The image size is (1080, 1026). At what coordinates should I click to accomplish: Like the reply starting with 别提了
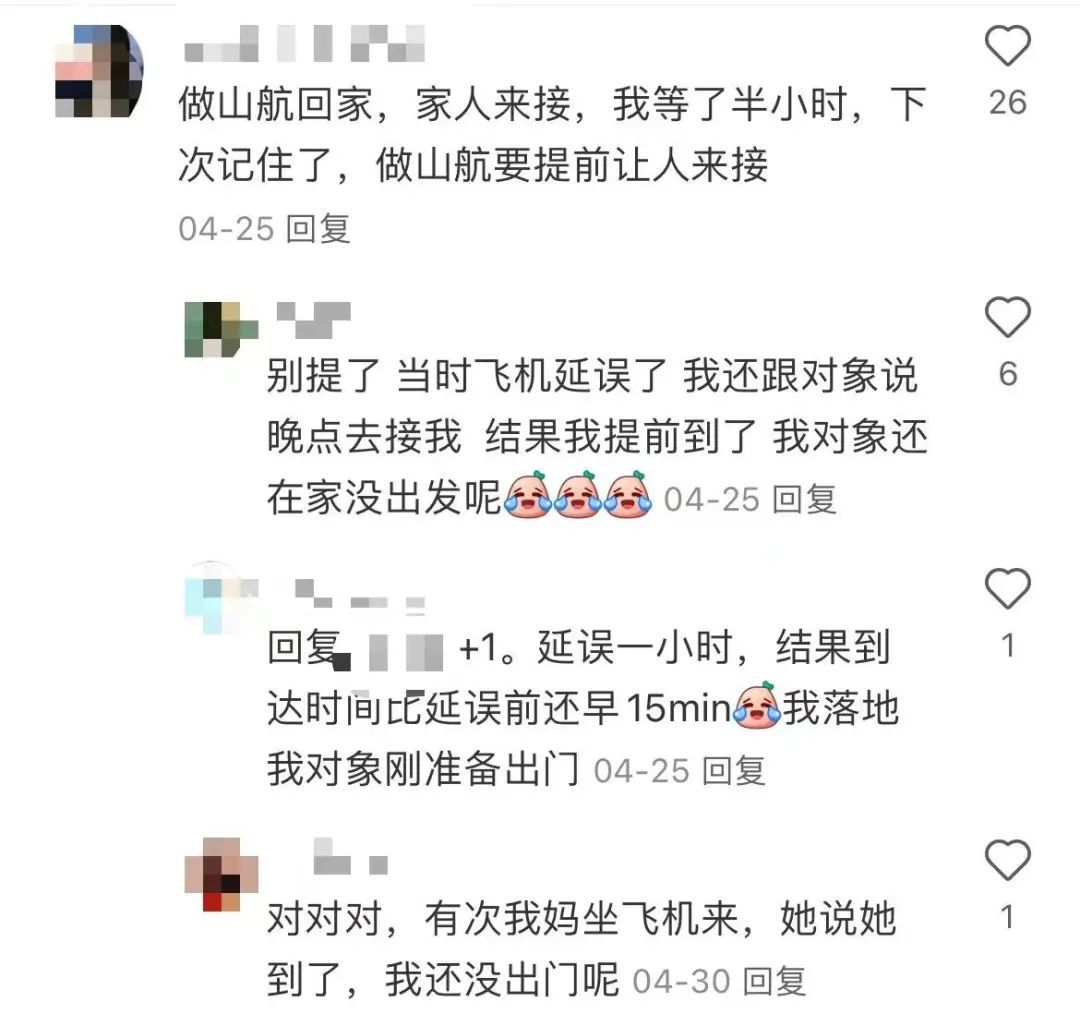pyautogui.click(x=1007, y=318)
